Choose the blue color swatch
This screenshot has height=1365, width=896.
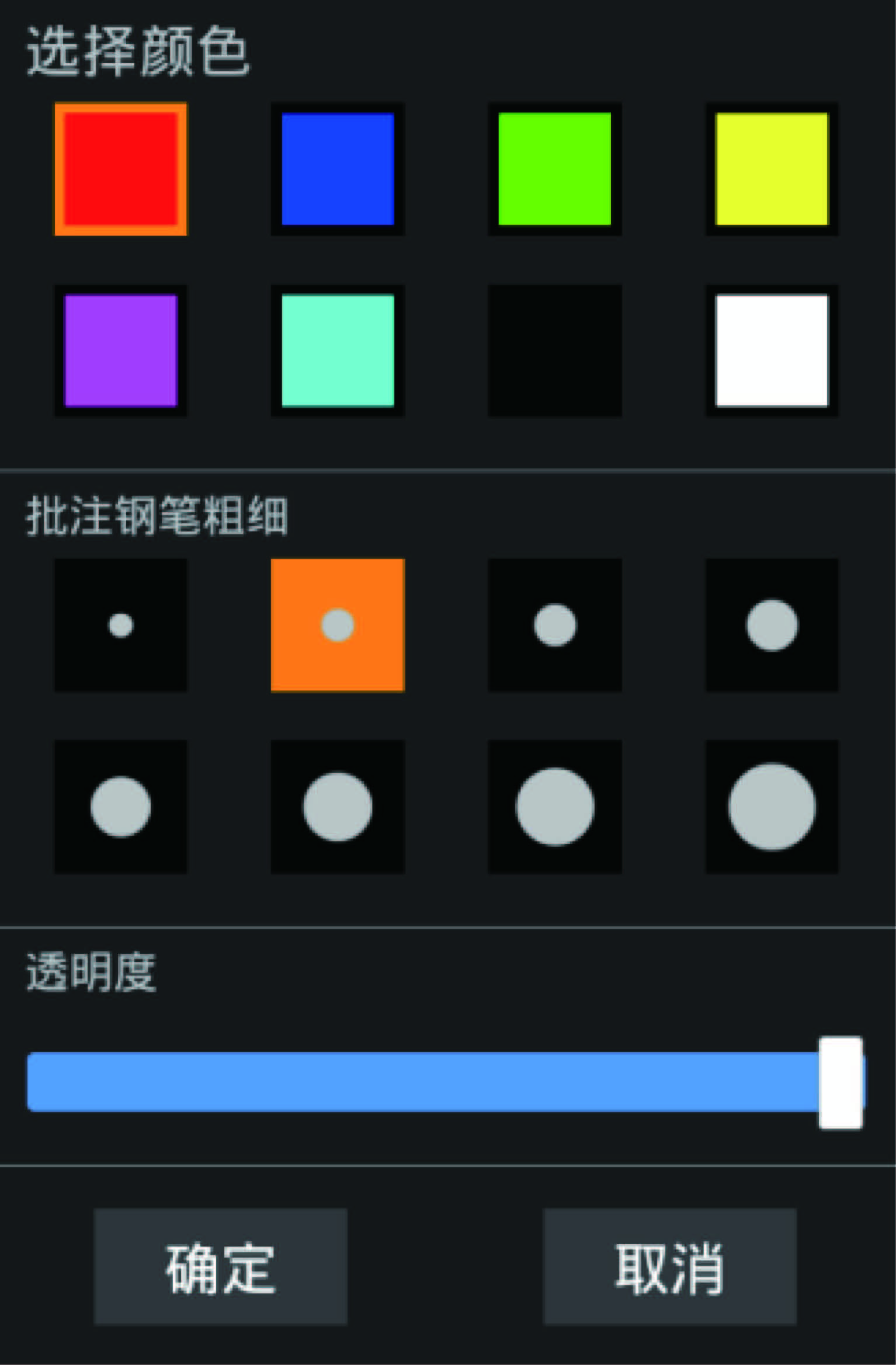coord(338,169)
